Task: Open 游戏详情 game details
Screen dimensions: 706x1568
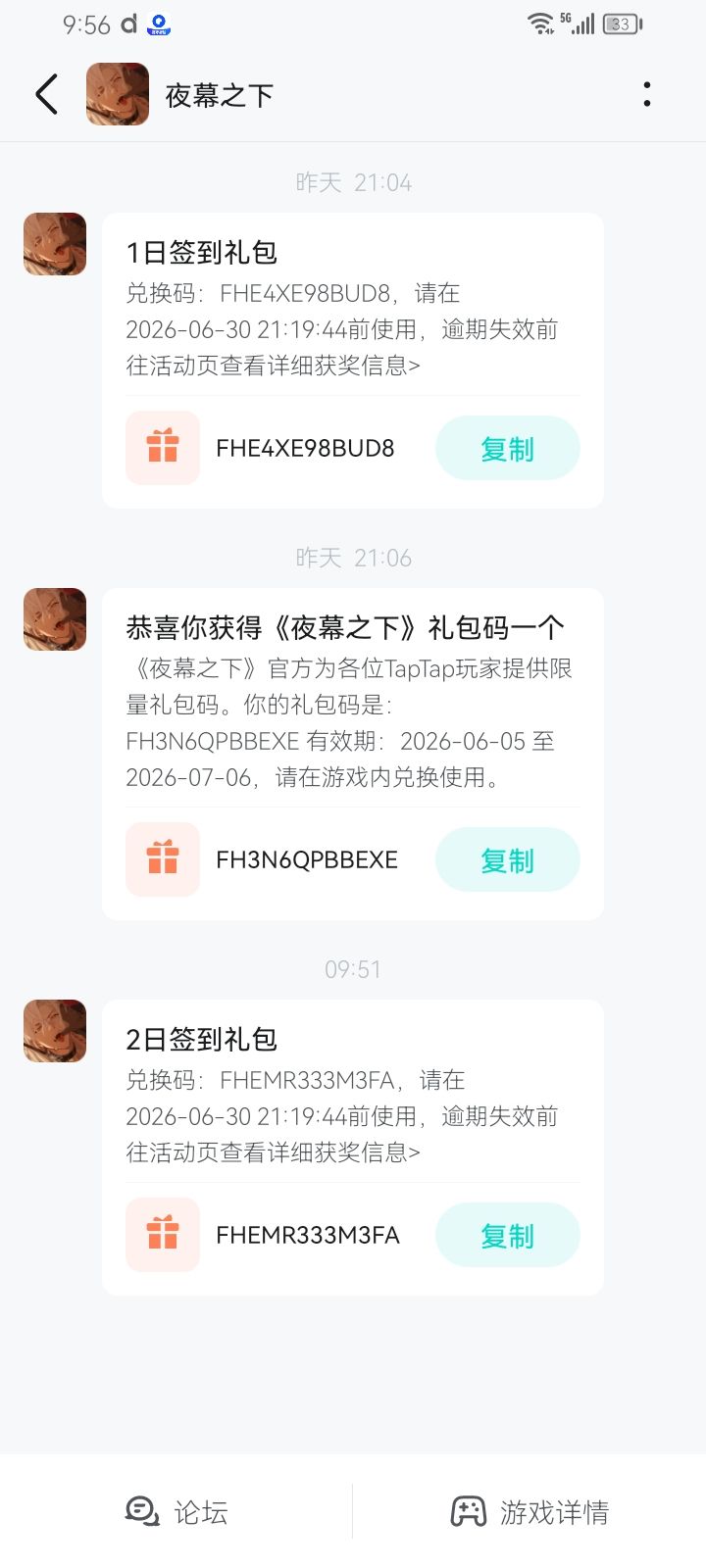Action: point(529,1512)
